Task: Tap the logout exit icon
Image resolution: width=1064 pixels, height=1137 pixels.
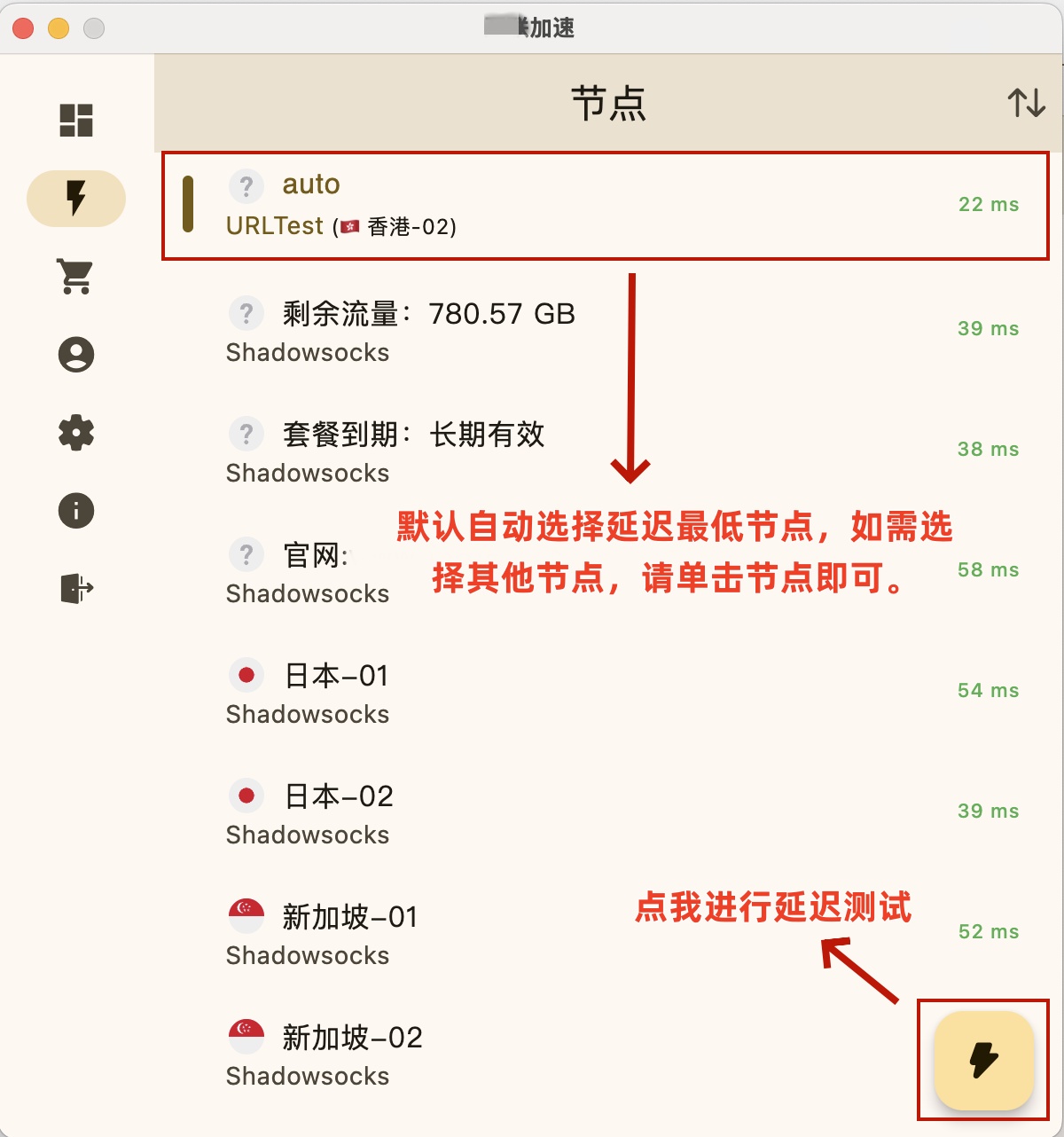Action: click(76, 588)
